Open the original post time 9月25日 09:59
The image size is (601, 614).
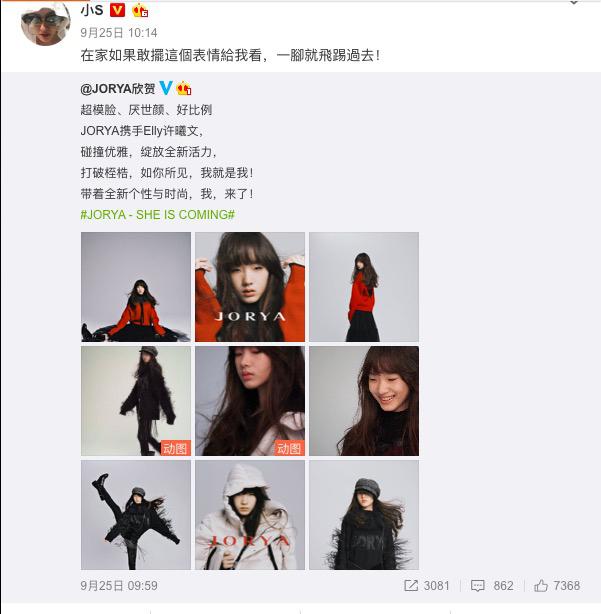119,586
